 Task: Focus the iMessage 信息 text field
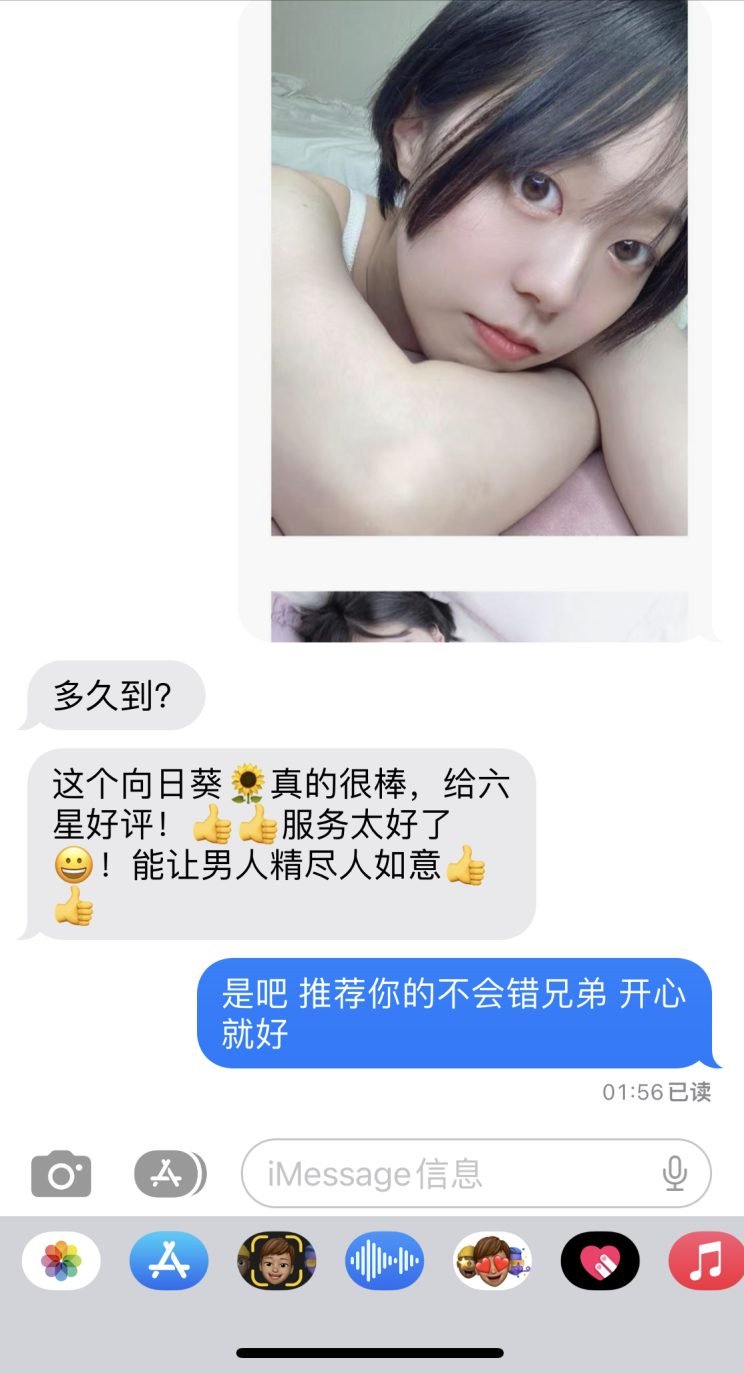click(x=450, y=1173)
